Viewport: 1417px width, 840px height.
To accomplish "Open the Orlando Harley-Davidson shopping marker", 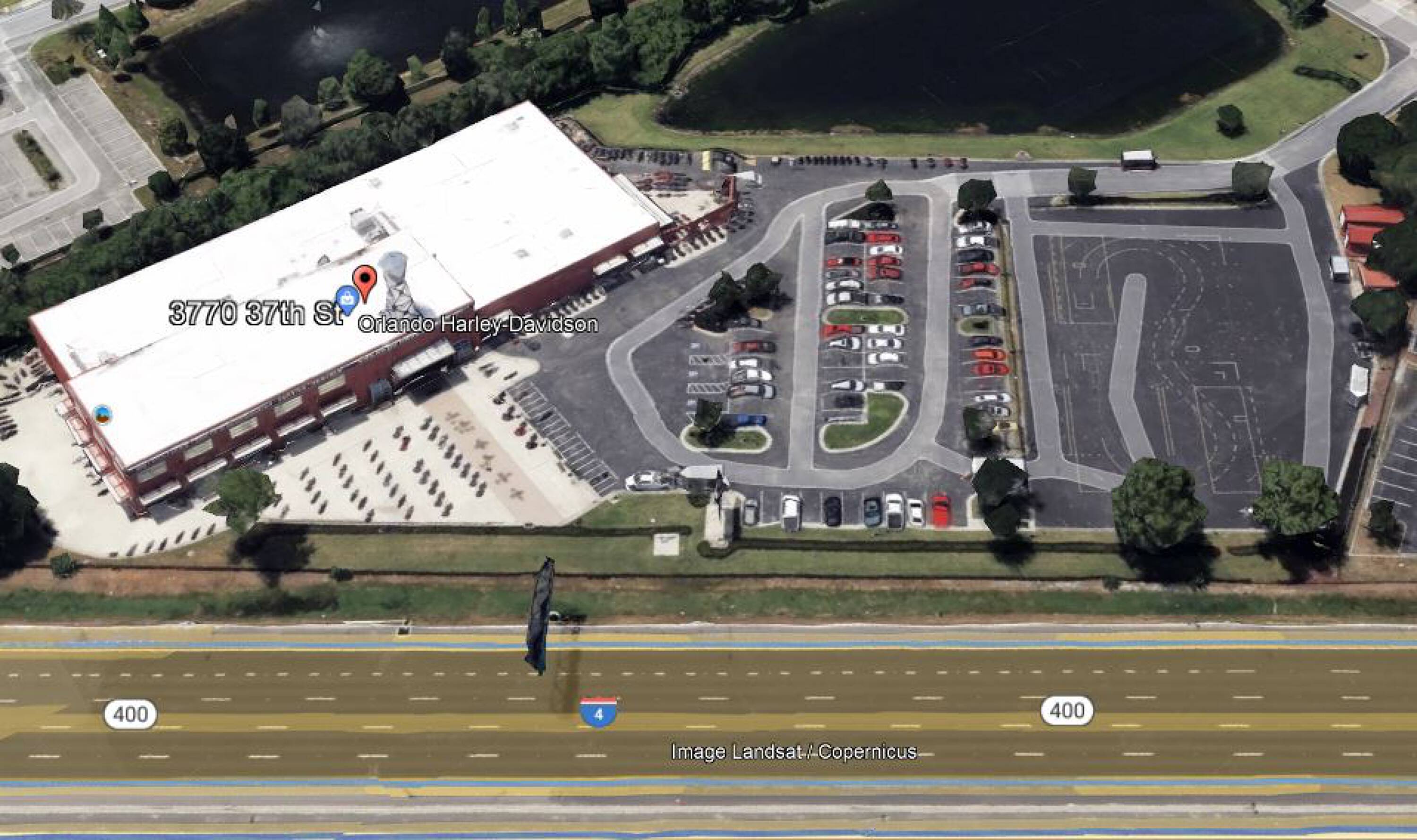I will pyautogui.click(x=347, y=298).
